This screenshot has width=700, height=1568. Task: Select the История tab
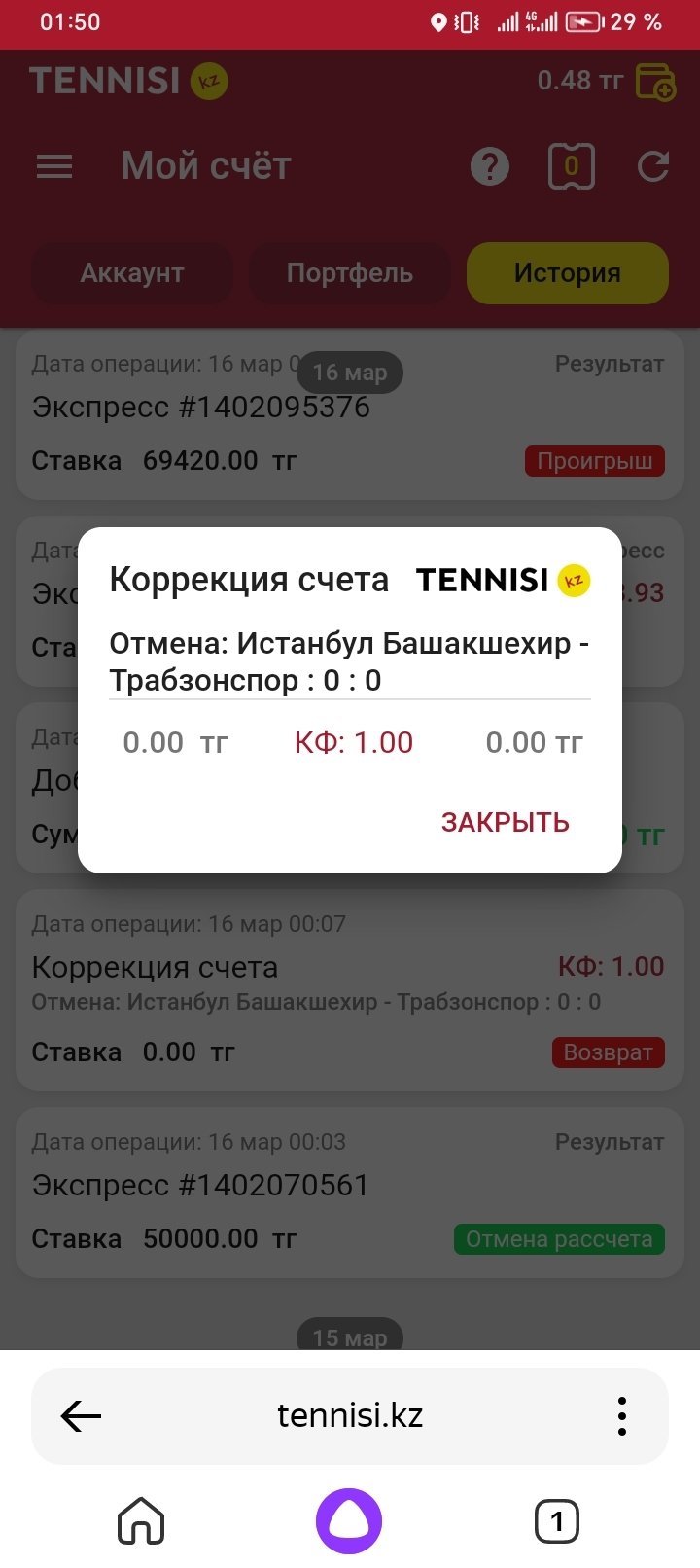(x=567, y=273)
